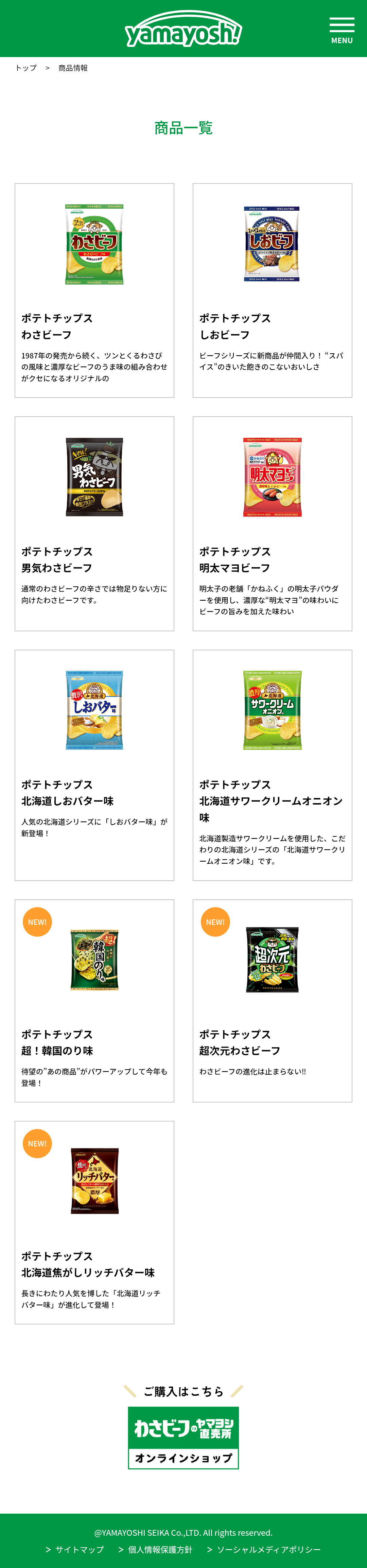Image resolution: width=367 pixels, height=1568 pixels.
Task: Open the しおビーフ product card
Action: click(272, 290)
